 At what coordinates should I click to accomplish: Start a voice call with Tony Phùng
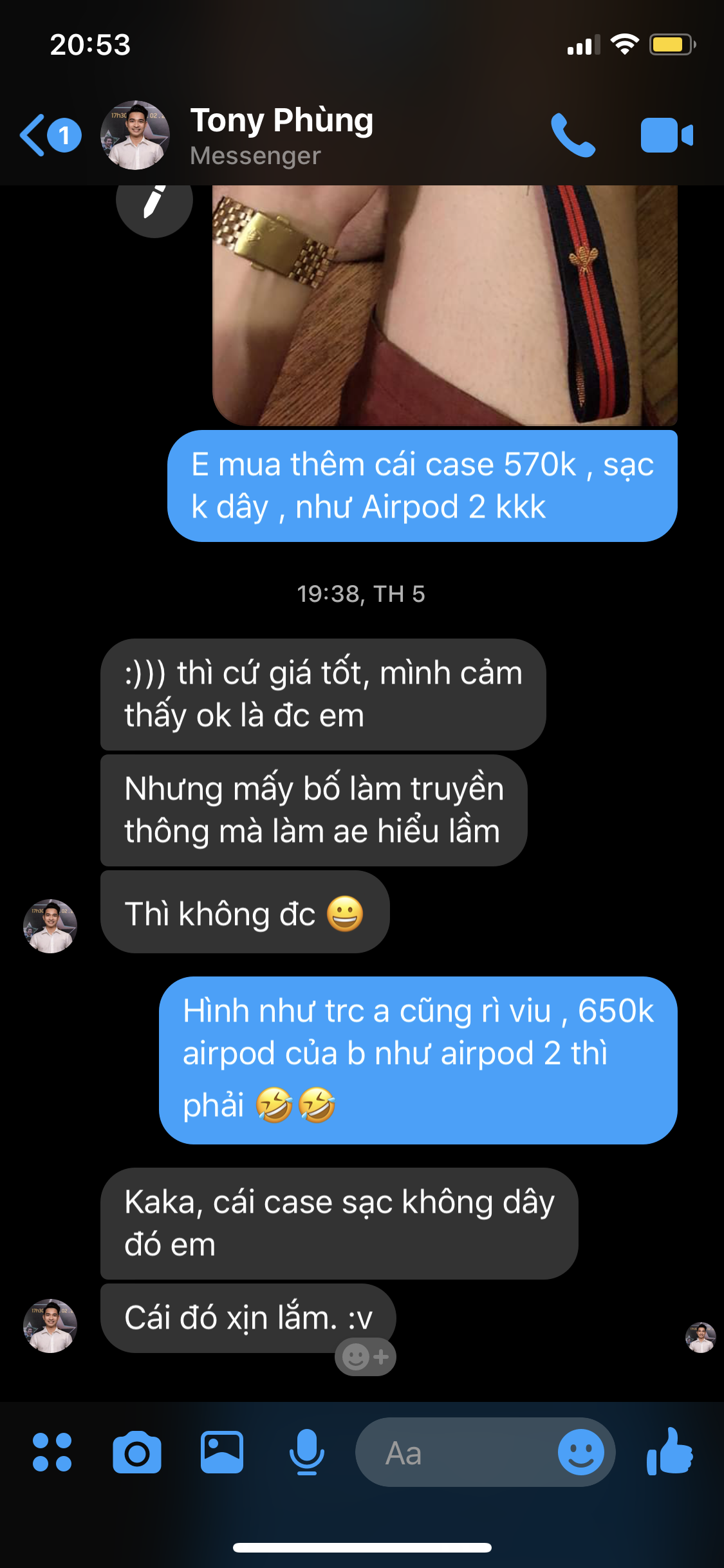(573, 135)
